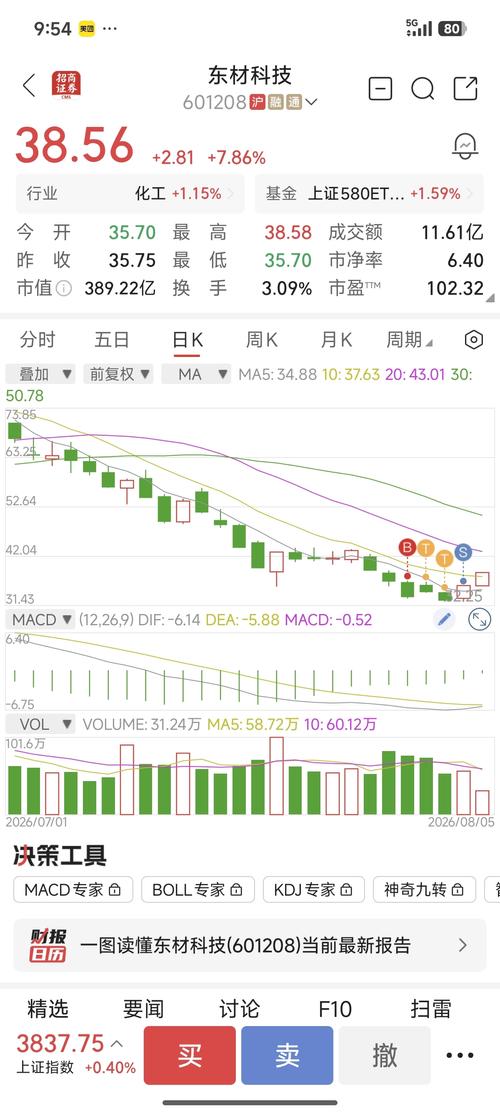Select the 月K chart tab
The image size is (500, 1113).
tap(336, 340)
